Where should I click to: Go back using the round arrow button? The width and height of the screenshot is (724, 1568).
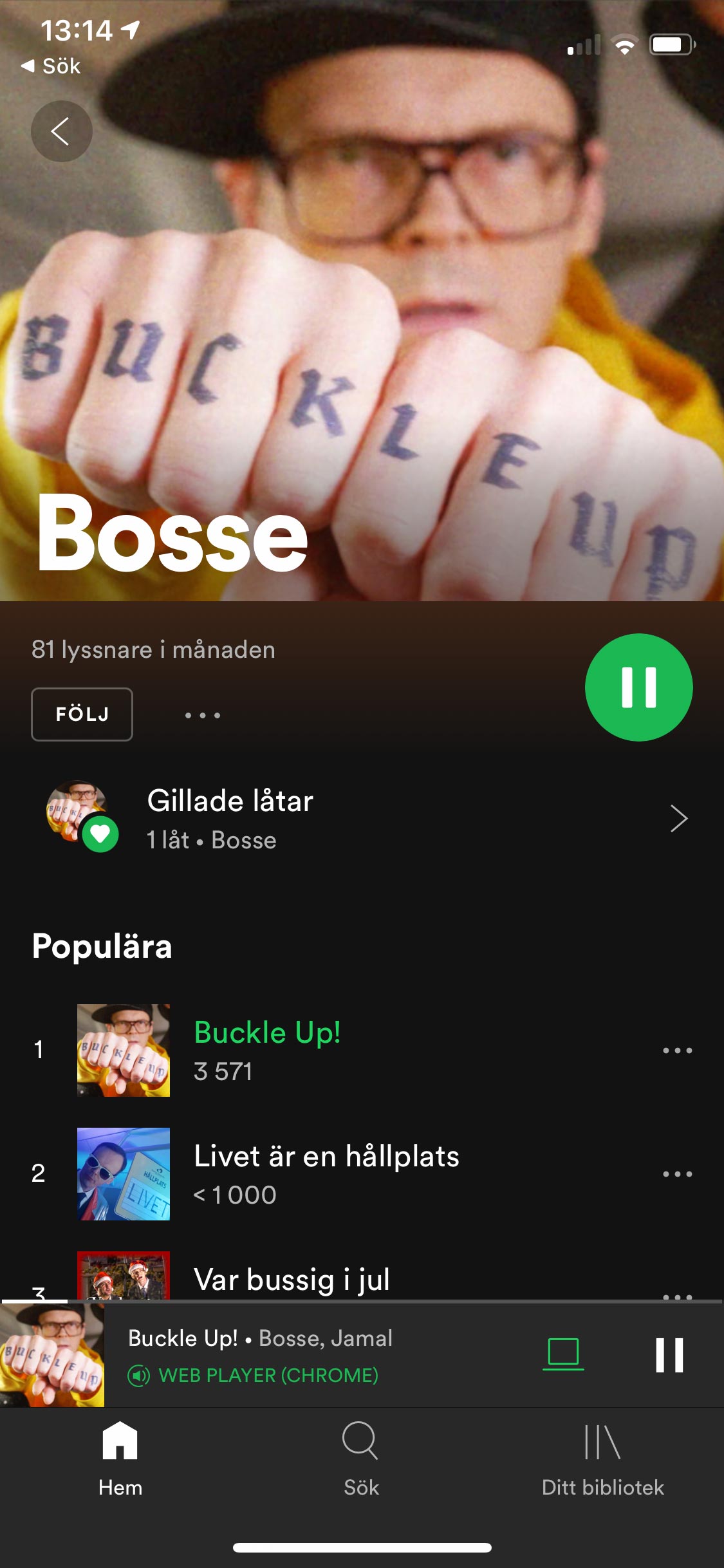click(x=61, y=131)
